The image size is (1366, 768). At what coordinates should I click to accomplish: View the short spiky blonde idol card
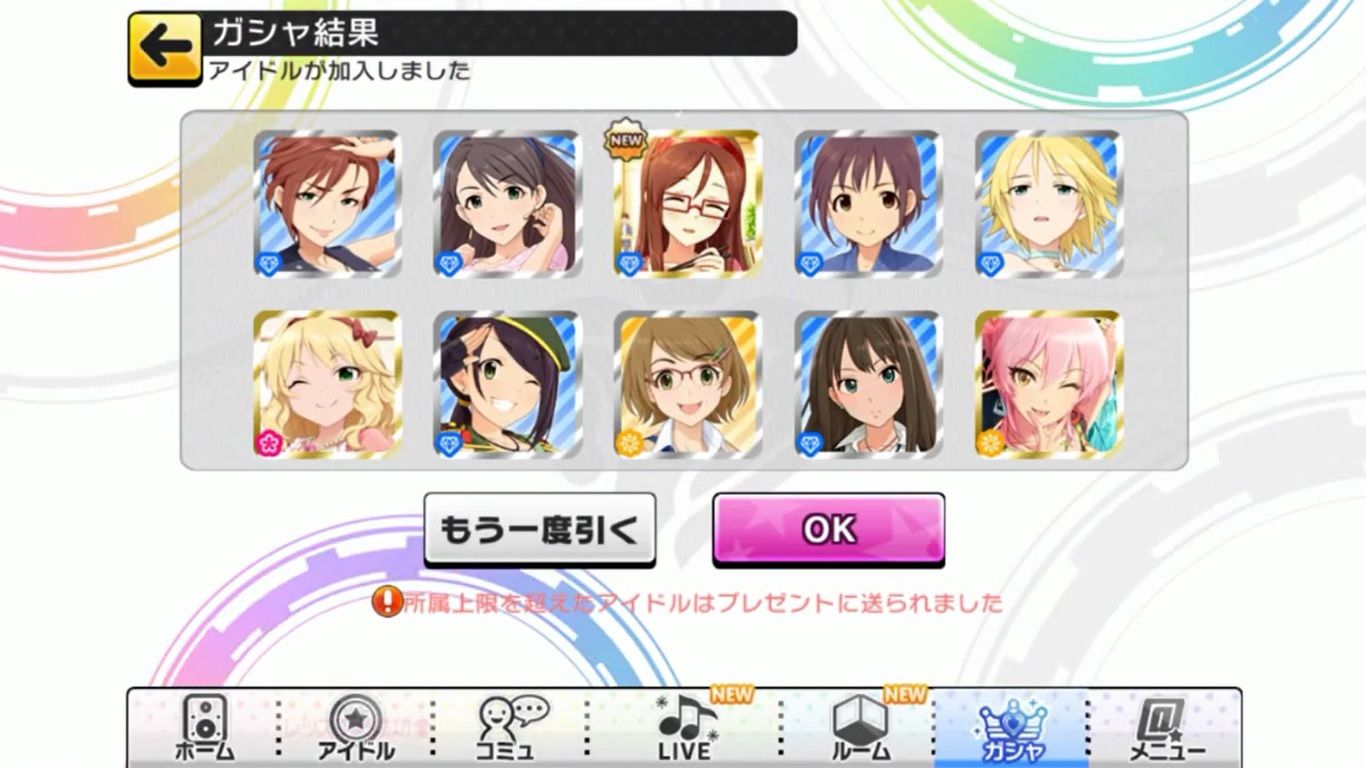point(1049,204)
